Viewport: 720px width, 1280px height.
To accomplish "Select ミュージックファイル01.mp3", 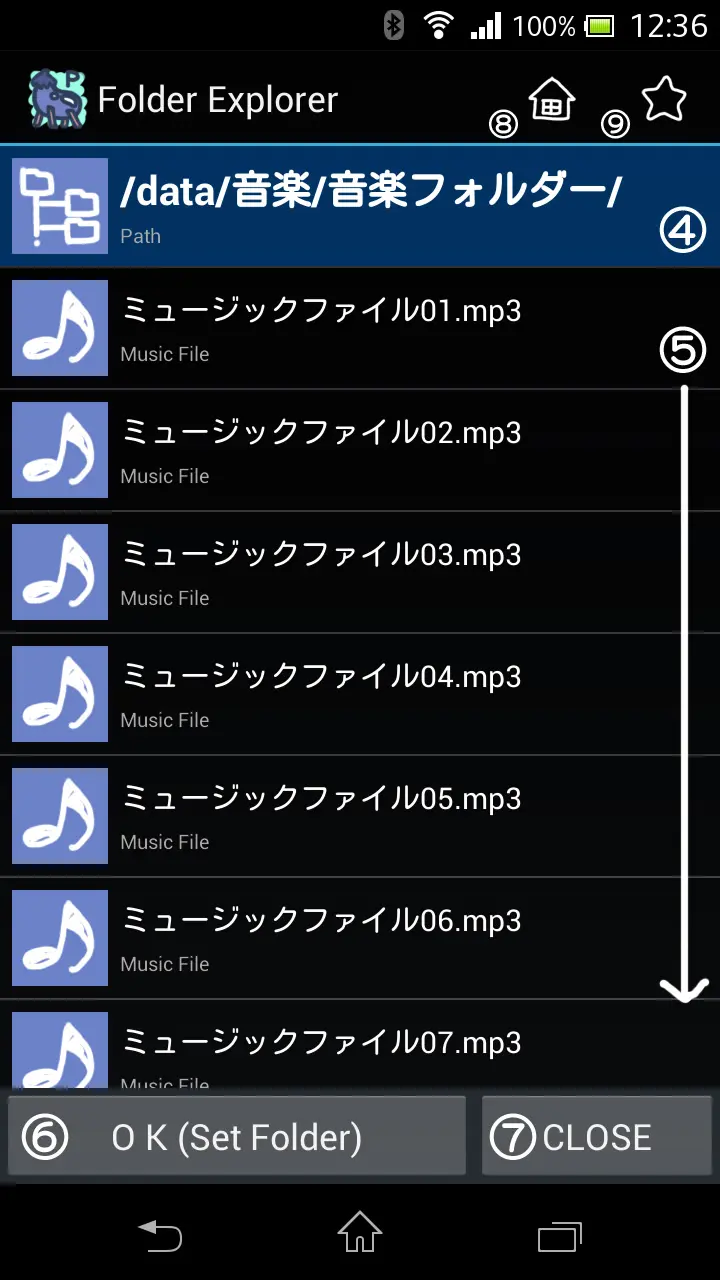I will click(x=360, y=328).
